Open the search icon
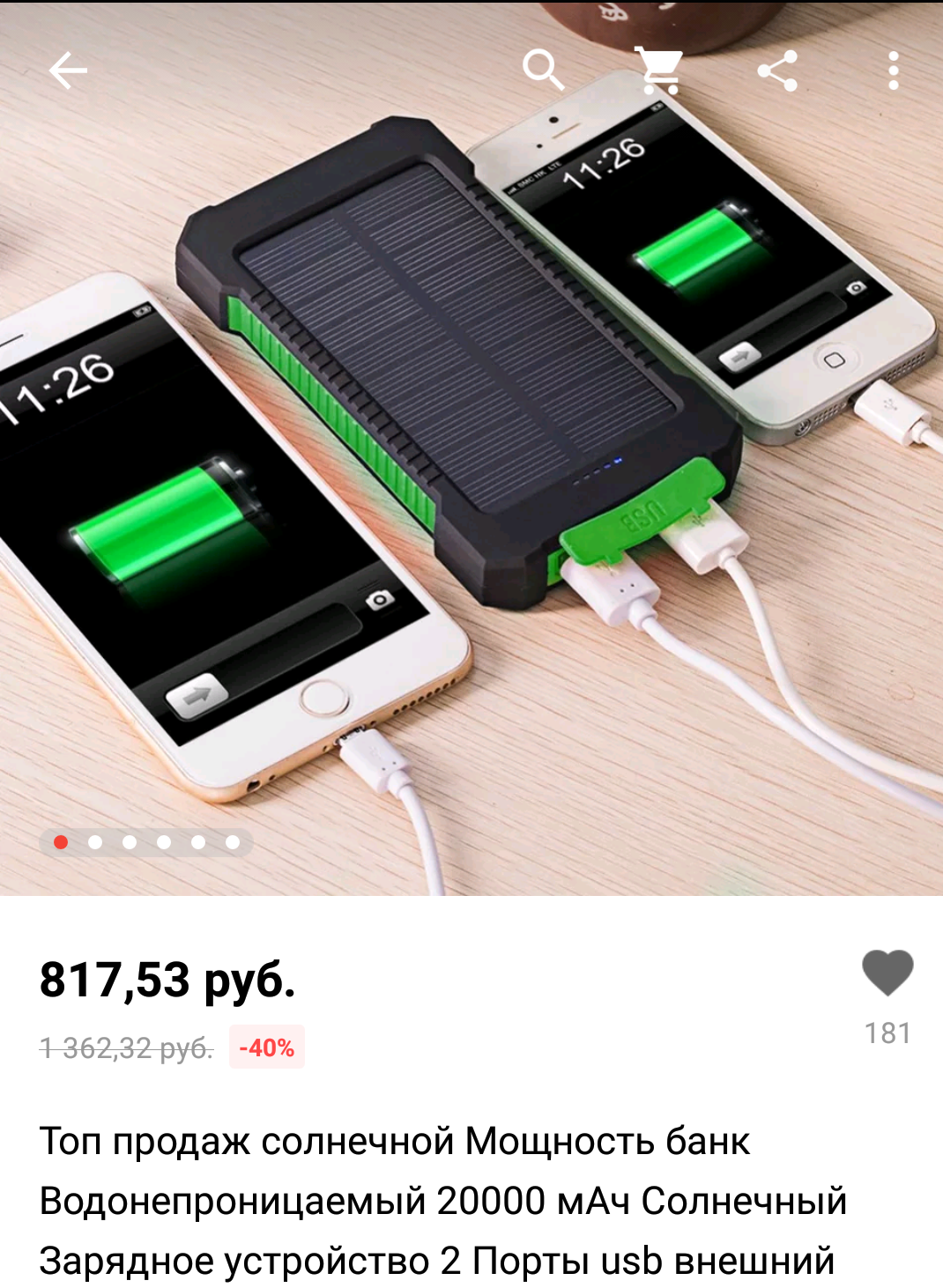 point(543,70)
